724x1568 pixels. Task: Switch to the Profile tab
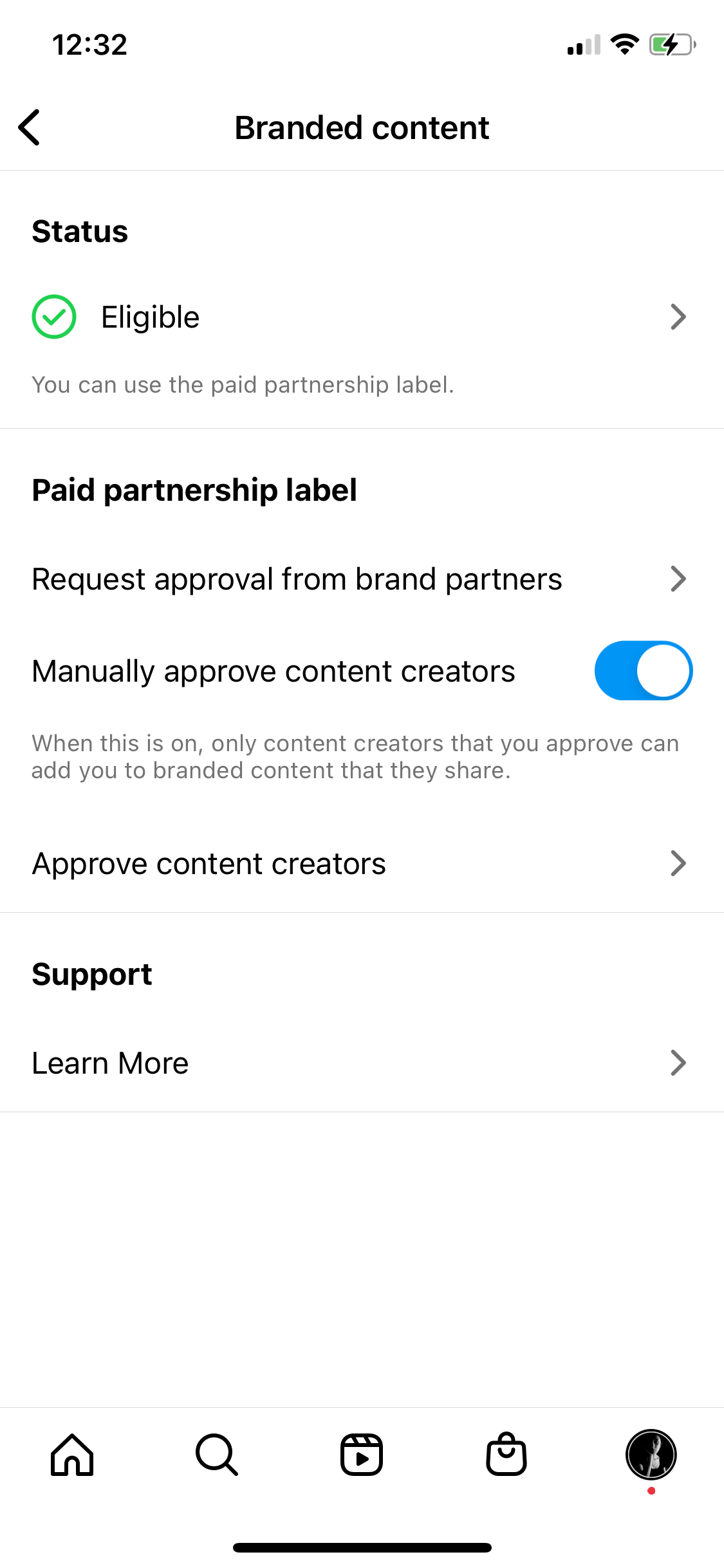pyautogui.click(x=651, y=1455)
